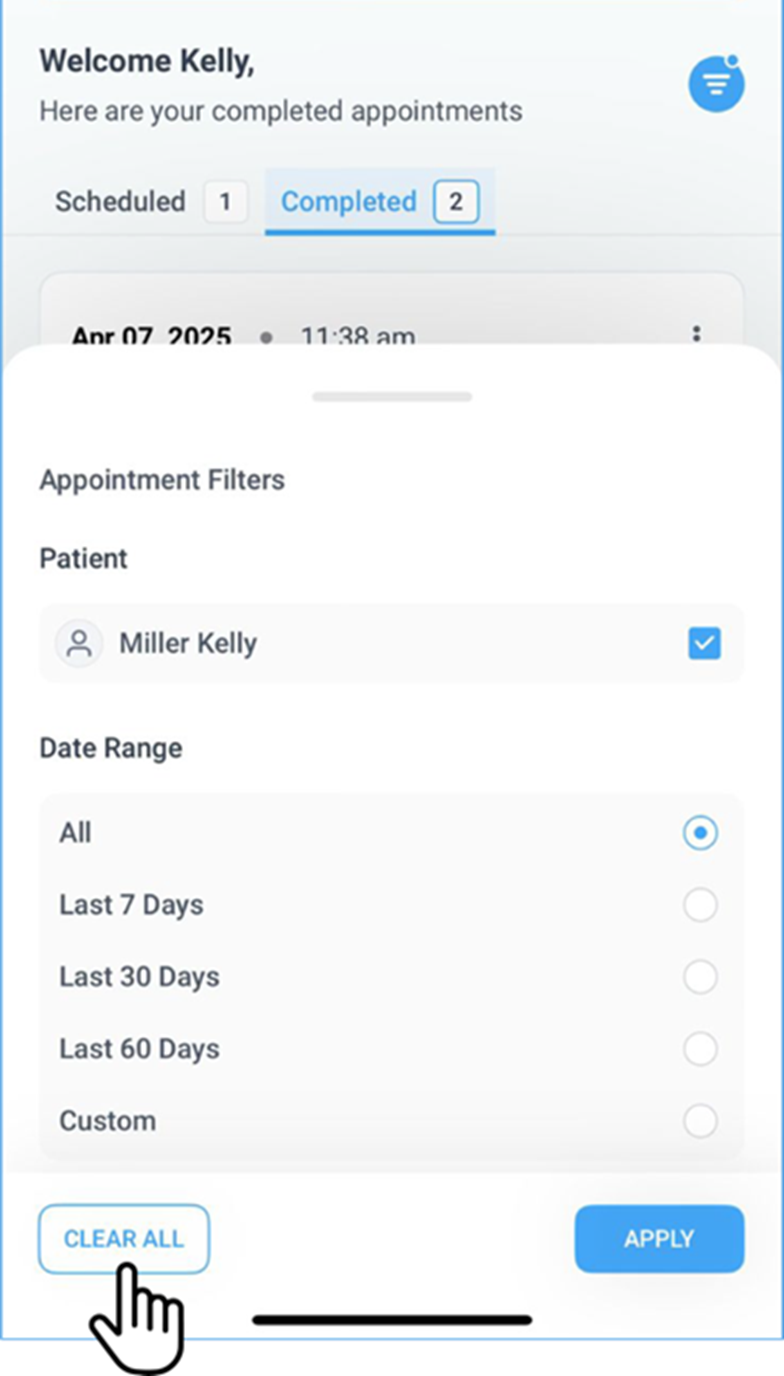The image size is (784, 1376).
Task: Choose the Last 7 Days range
Action: tap(700, 905)
